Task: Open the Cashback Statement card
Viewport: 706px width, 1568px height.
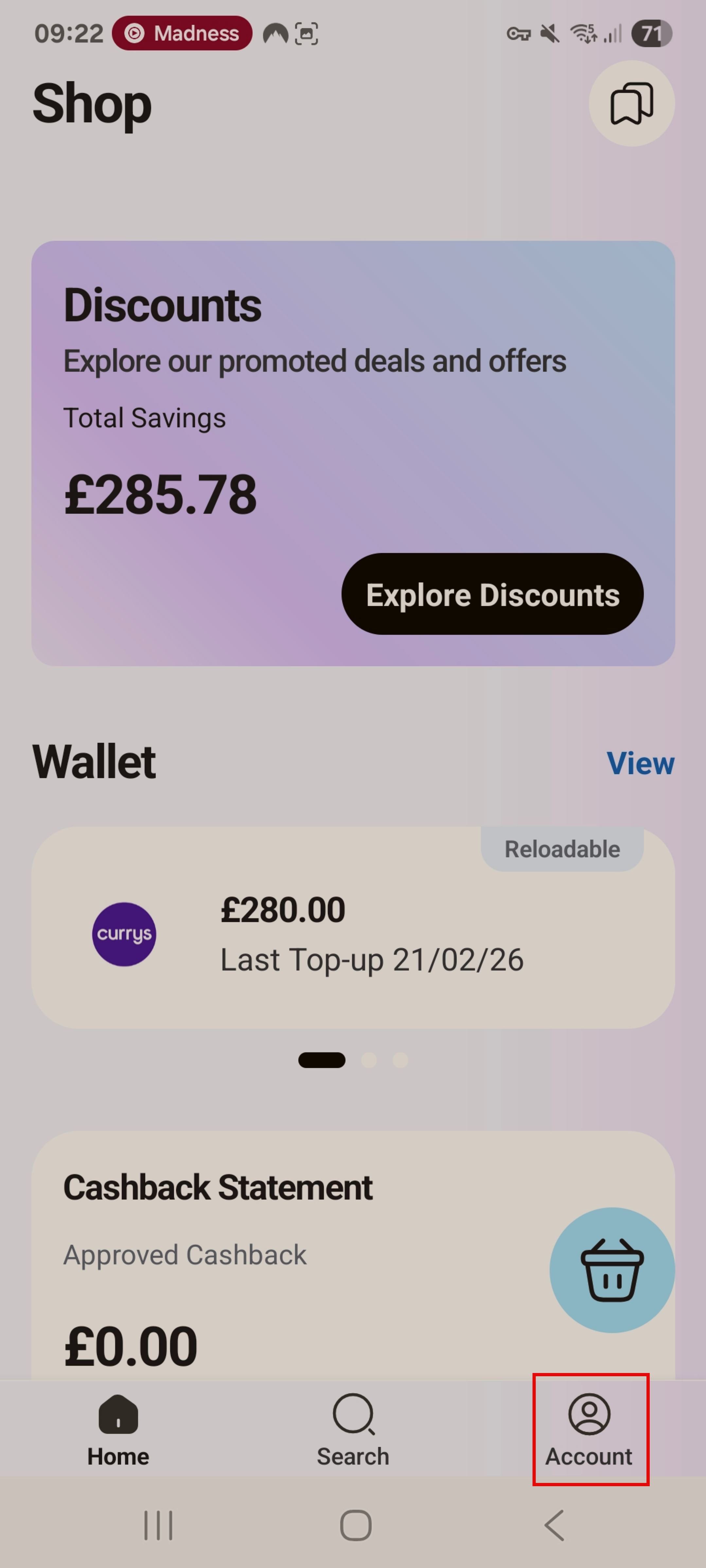Action: (x=274, y=1248)
